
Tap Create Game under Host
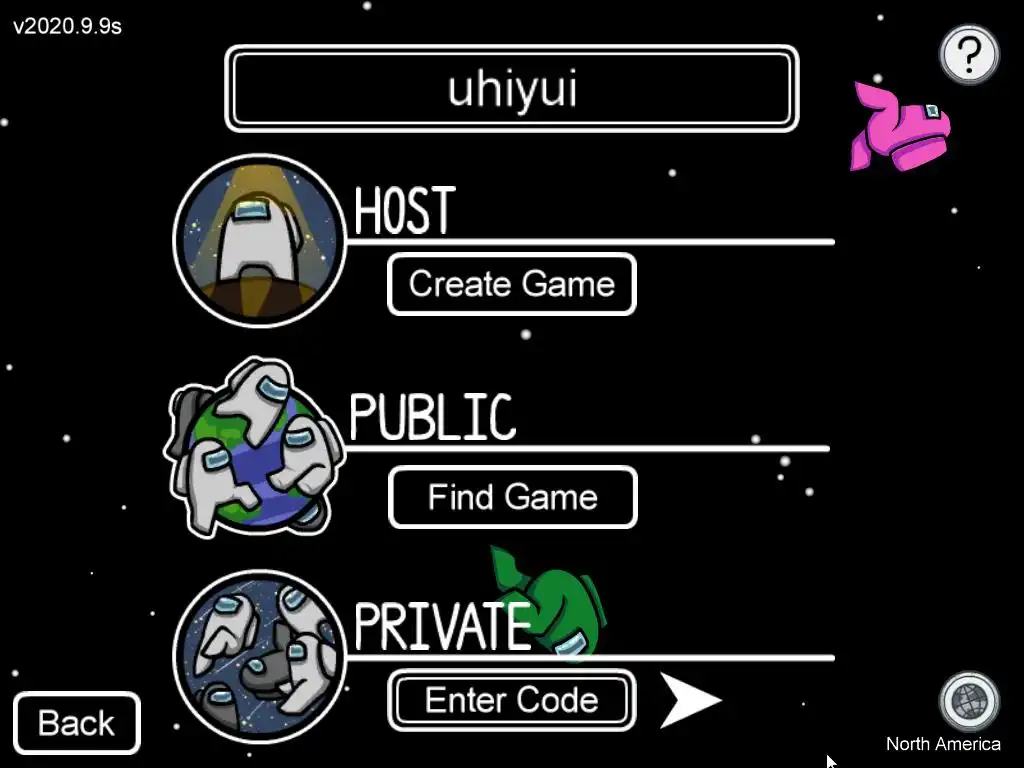pos(511,285)
